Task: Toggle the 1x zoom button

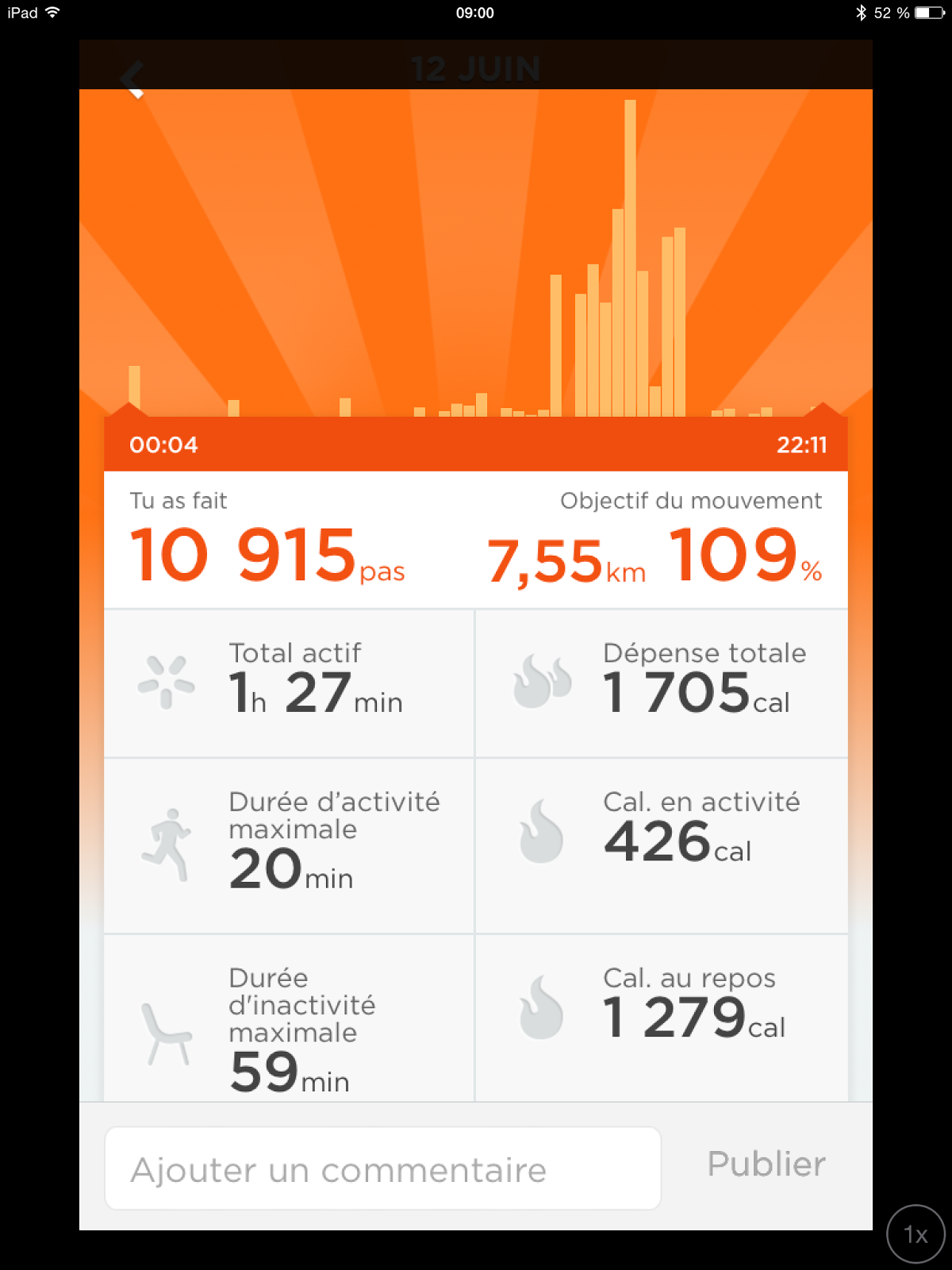Action: [x=916, y=1234]
